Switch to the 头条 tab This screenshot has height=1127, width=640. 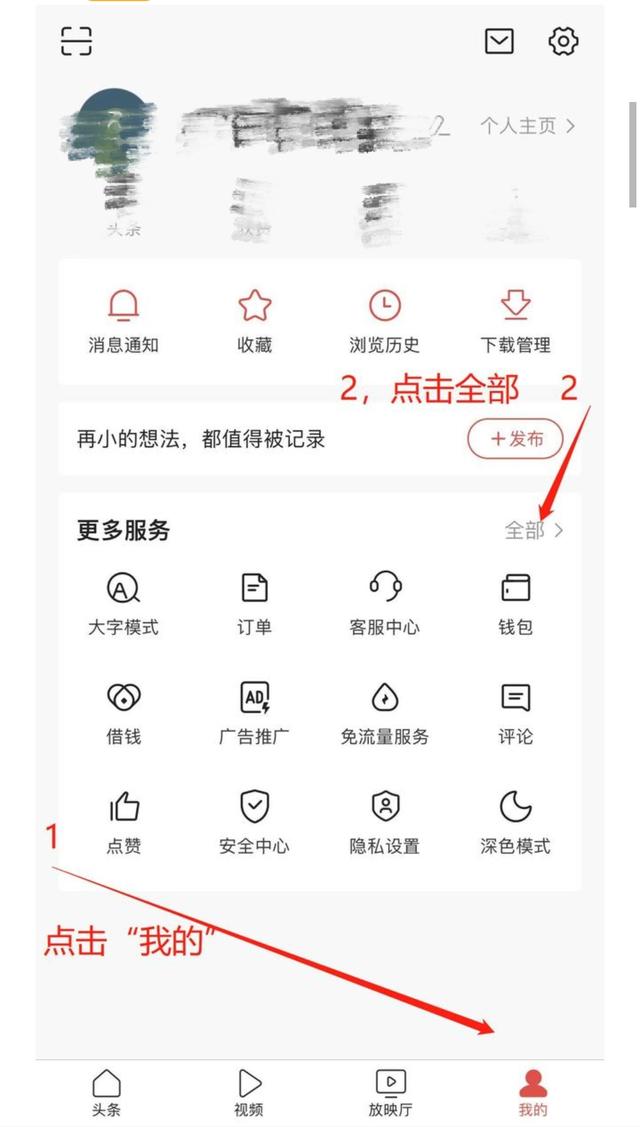coord(106,1092)
